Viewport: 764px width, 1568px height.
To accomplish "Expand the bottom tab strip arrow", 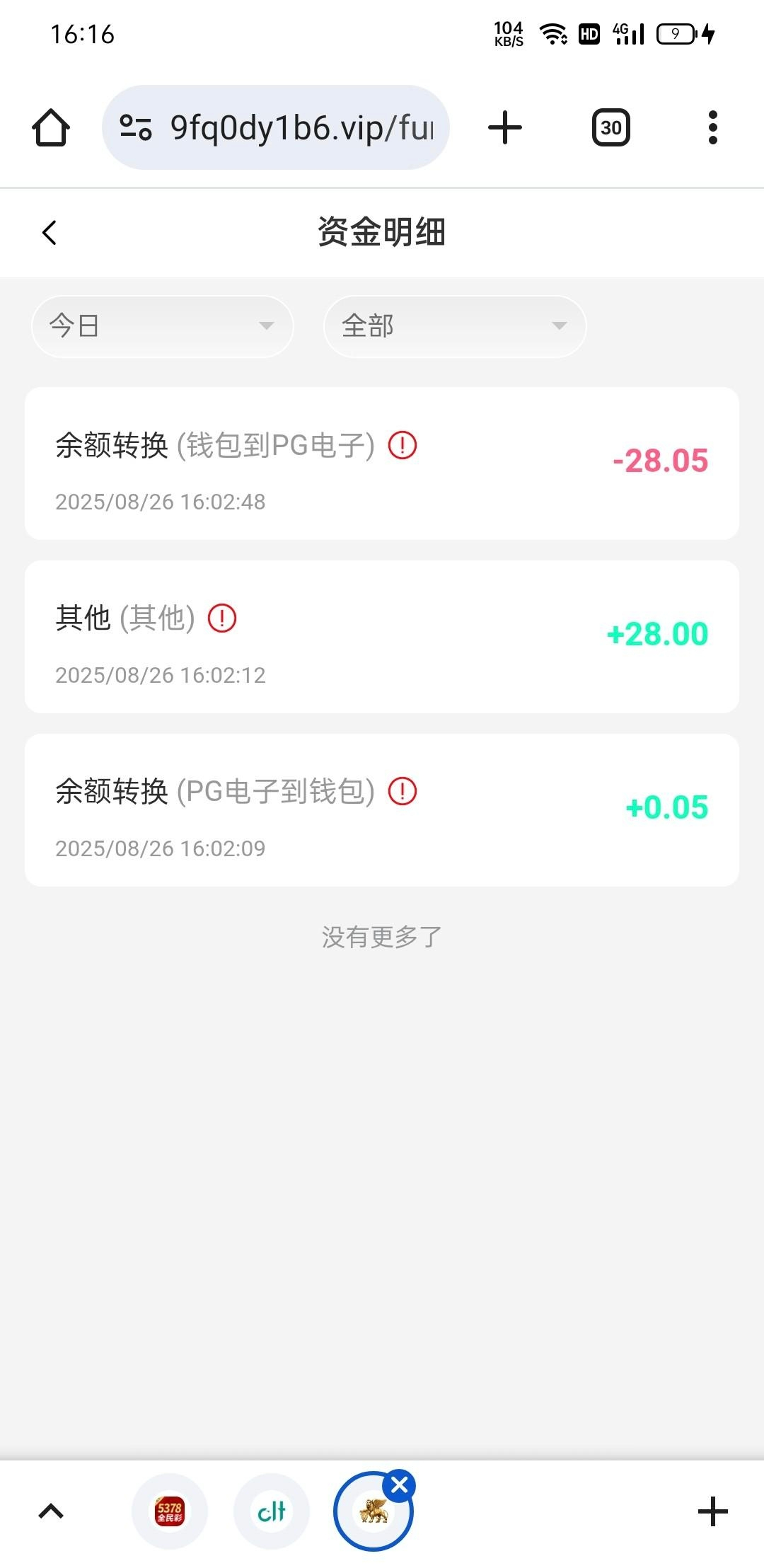I will 51,1511.
